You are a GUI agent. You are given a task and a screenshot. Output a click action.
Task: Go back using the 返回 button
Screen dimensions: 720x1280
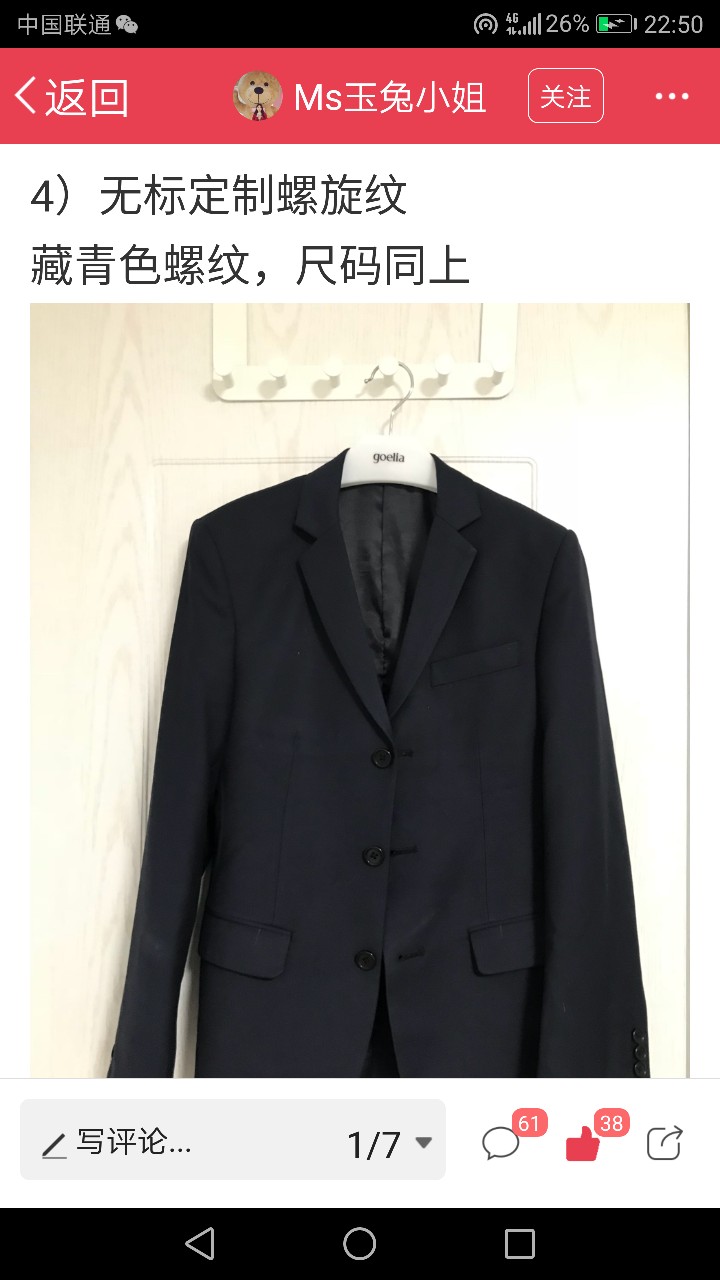[x=72, y=97]
